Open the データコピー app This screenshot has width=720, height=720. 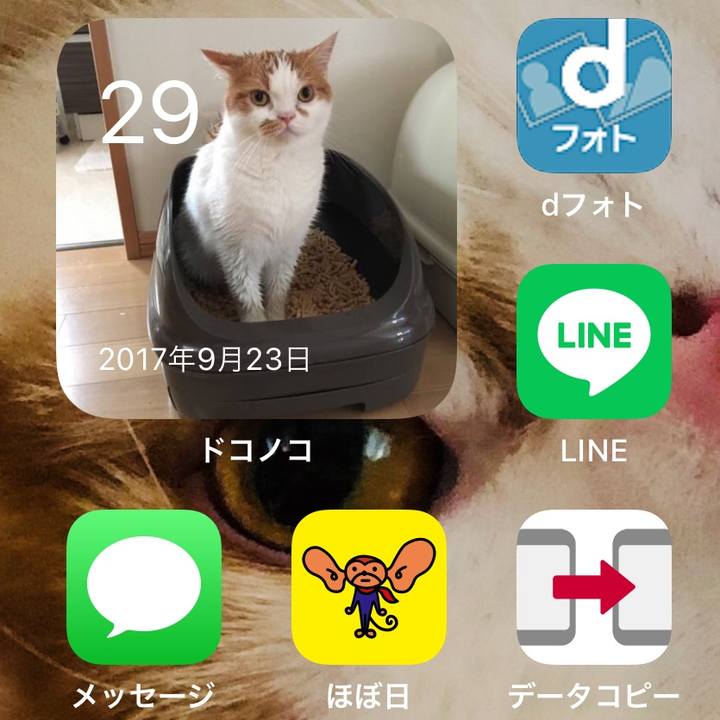(593, 587)
